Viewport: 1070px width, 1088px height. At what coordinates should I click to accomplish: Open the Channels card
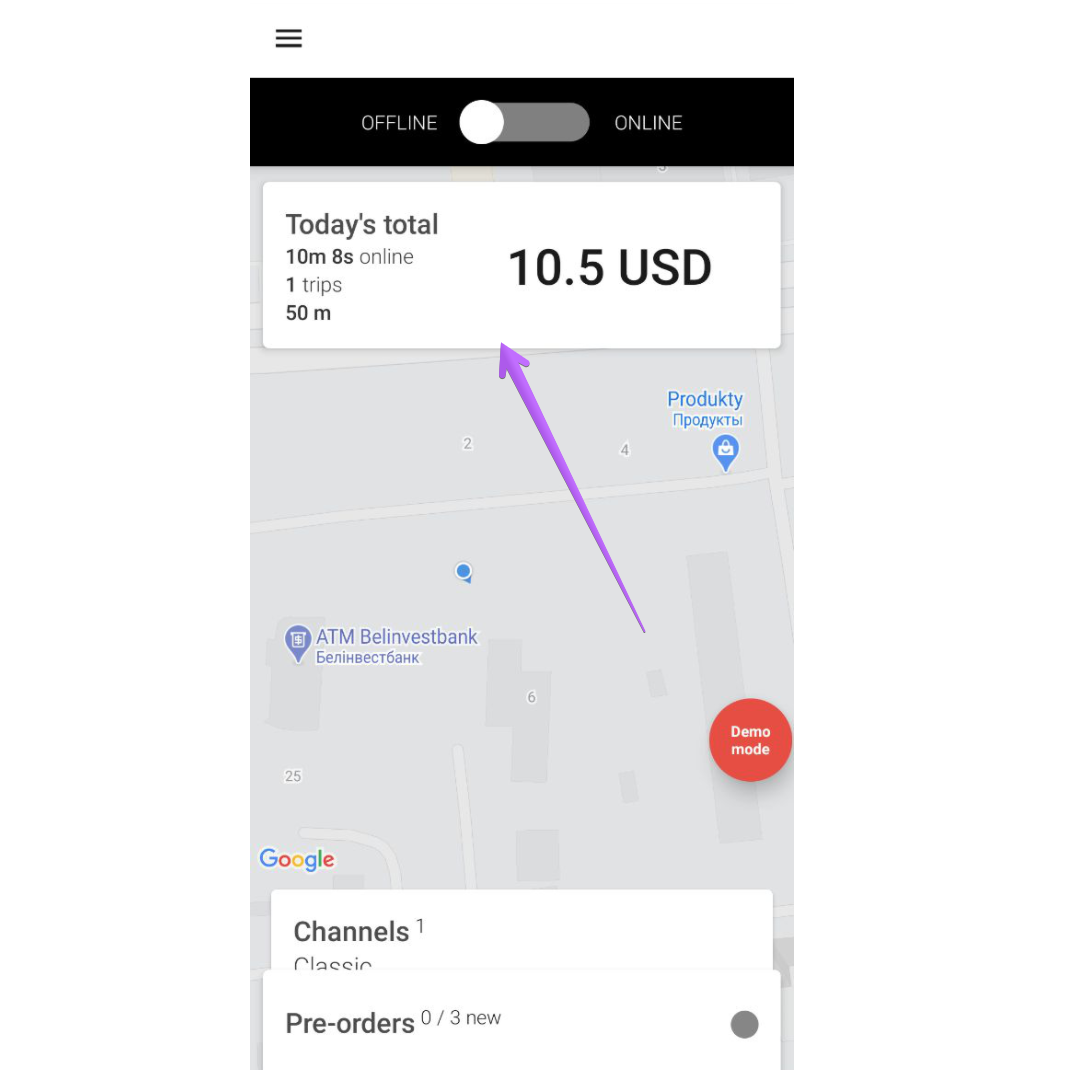521,933
